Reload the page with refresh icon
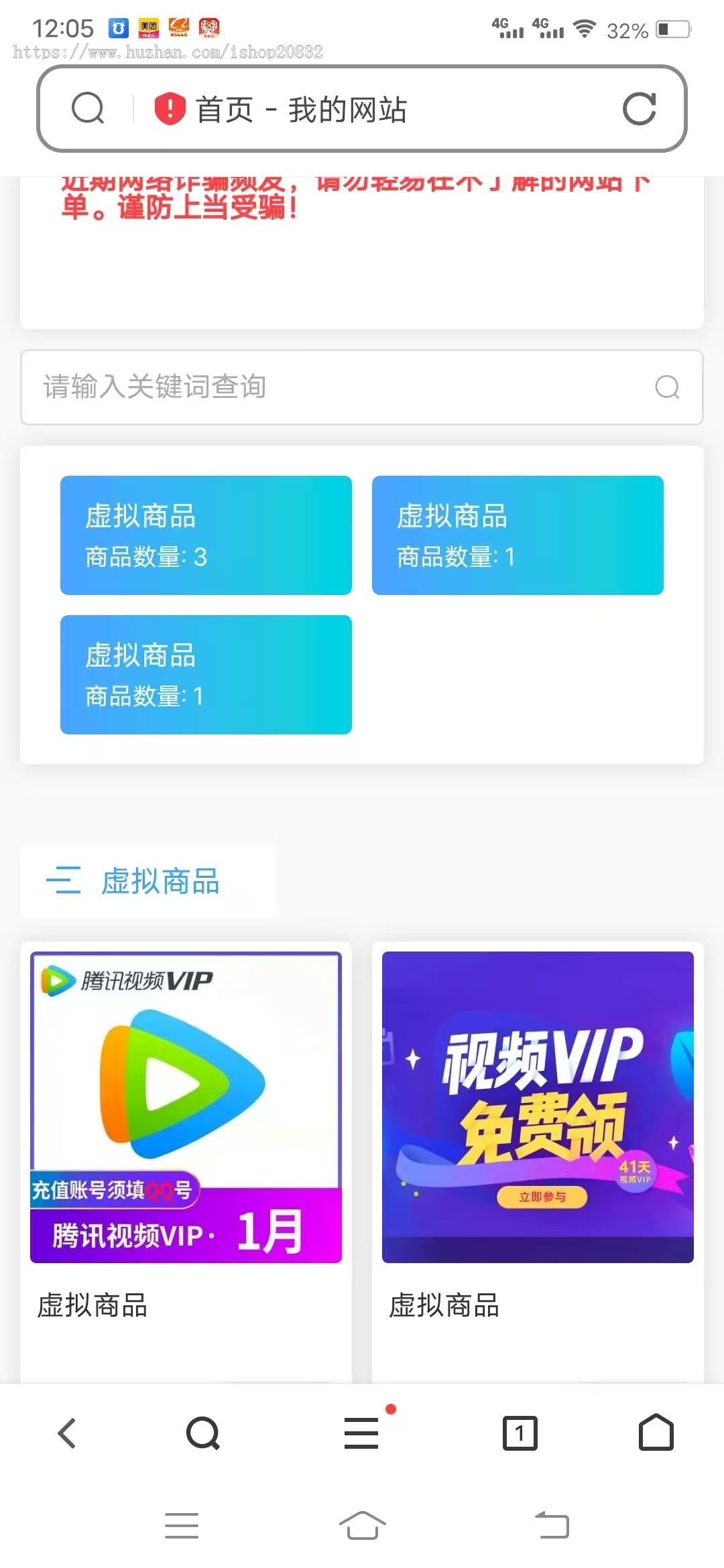Image resolution: width=724 pixels, height=1568 pixels. 639,109
